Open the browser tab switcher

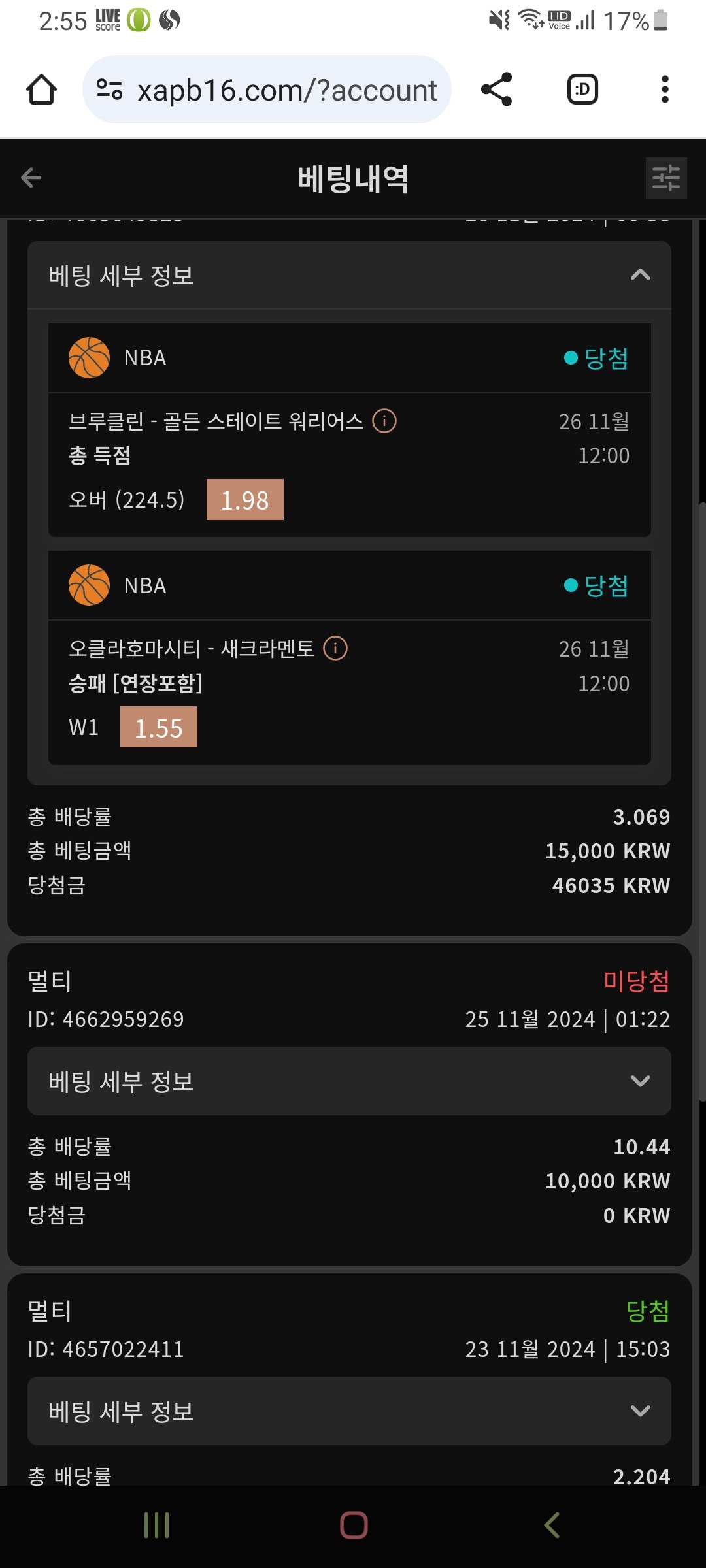tap(582, 90)
